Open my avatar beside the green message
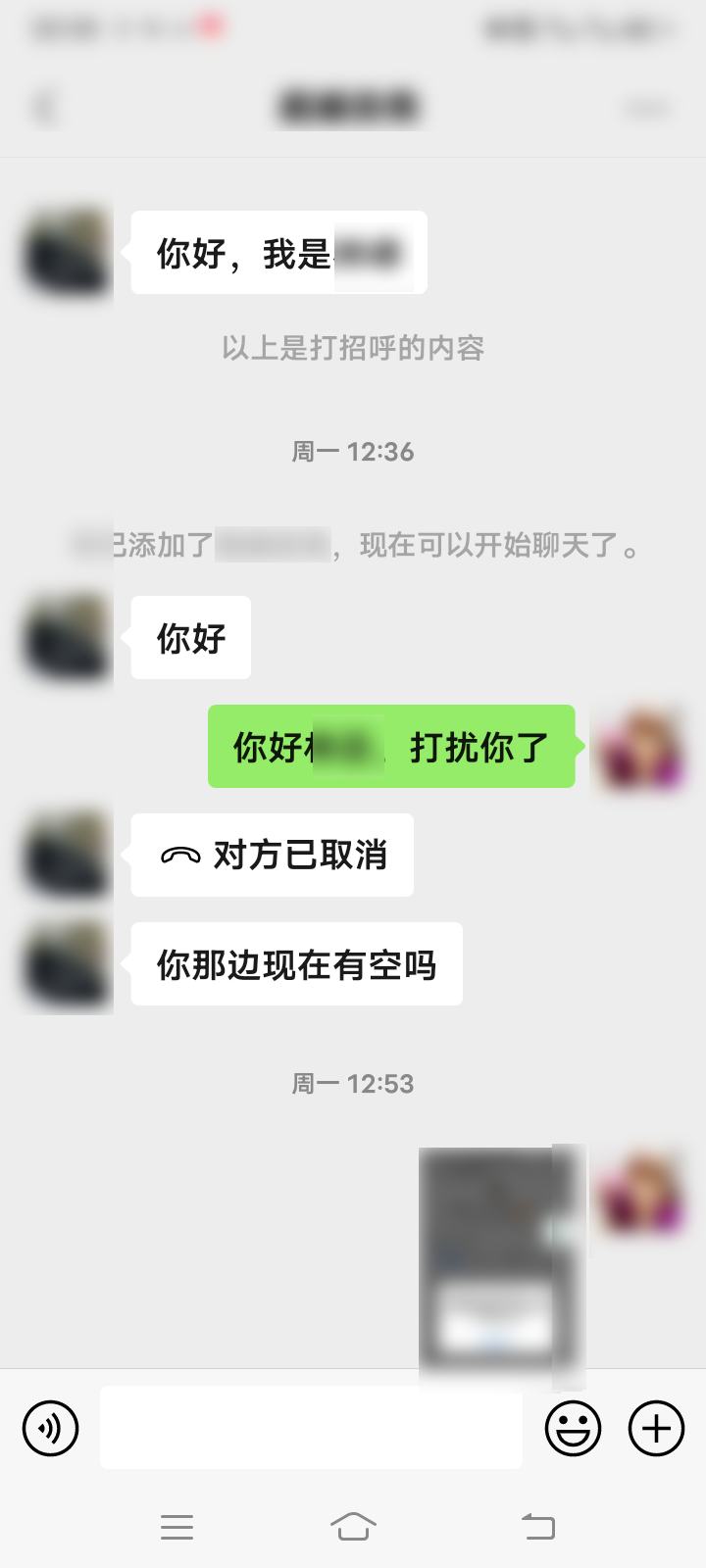706x1568 pixels. [642, 747]
